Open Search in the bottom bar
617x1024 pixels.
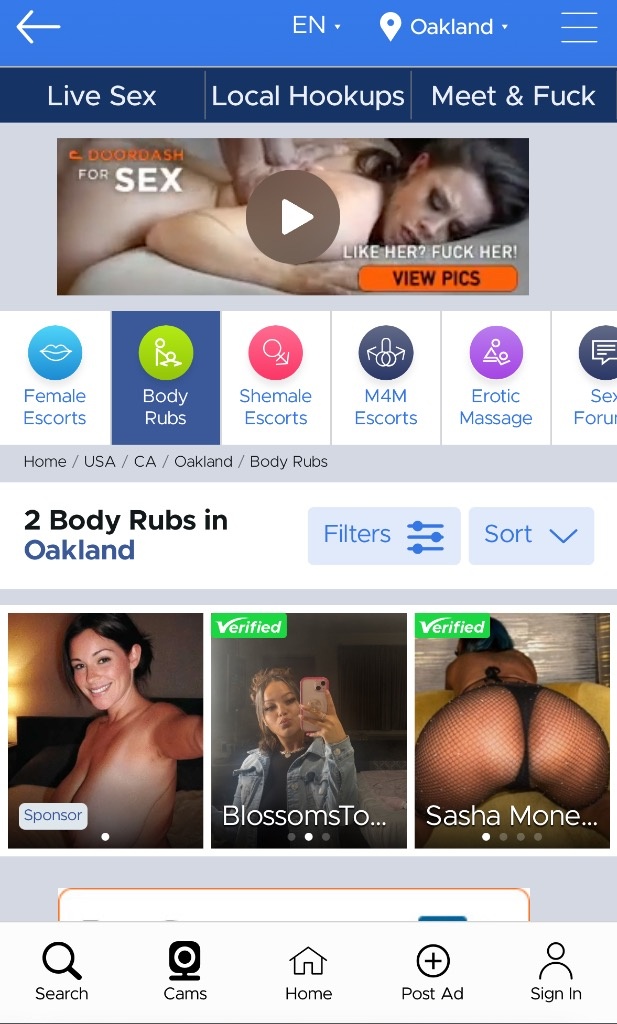[x=62, y=971]
